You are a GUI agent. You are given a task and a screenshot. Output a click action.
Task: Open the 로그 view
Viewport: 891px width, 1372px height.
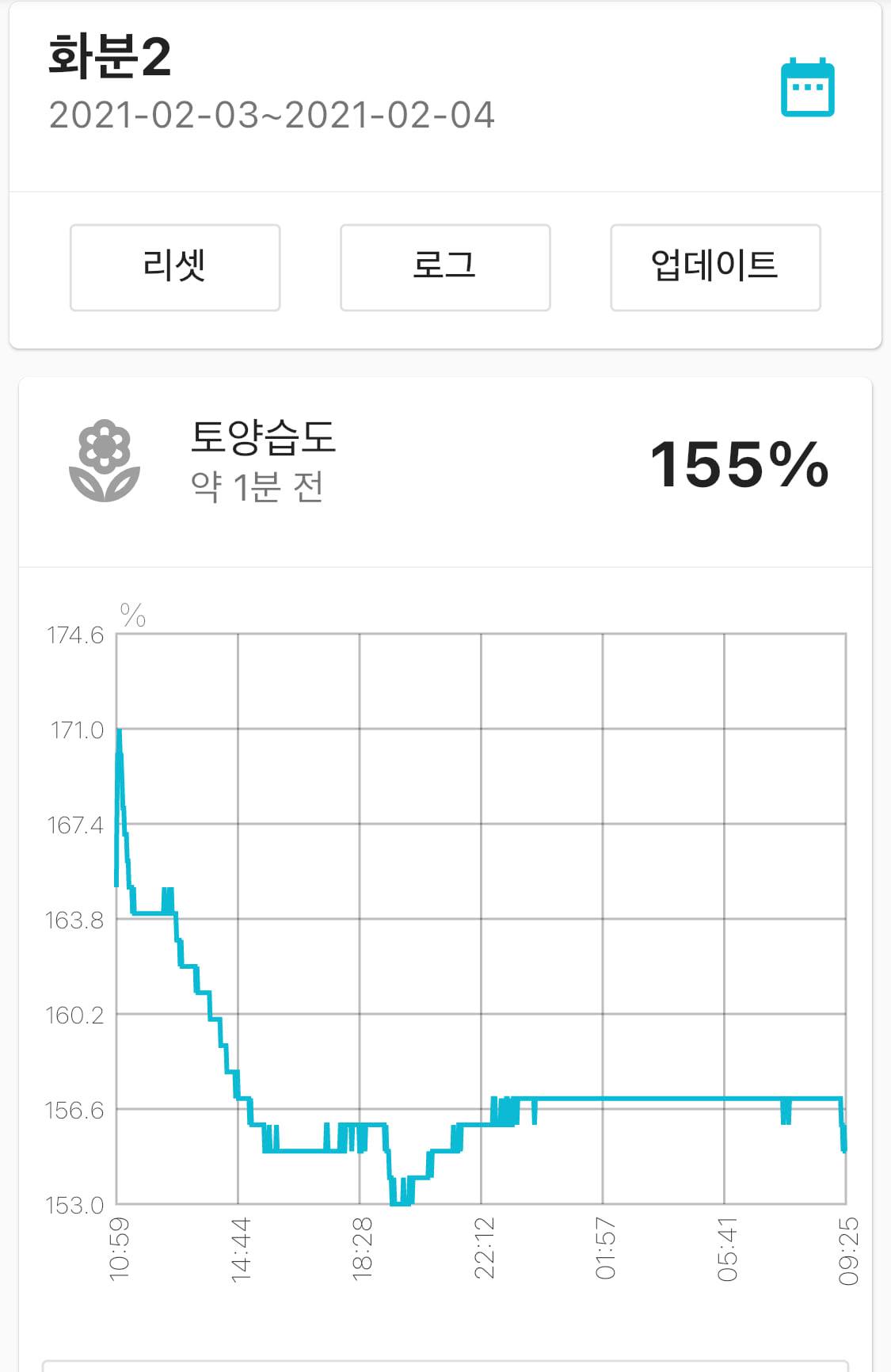coord(445,268)
